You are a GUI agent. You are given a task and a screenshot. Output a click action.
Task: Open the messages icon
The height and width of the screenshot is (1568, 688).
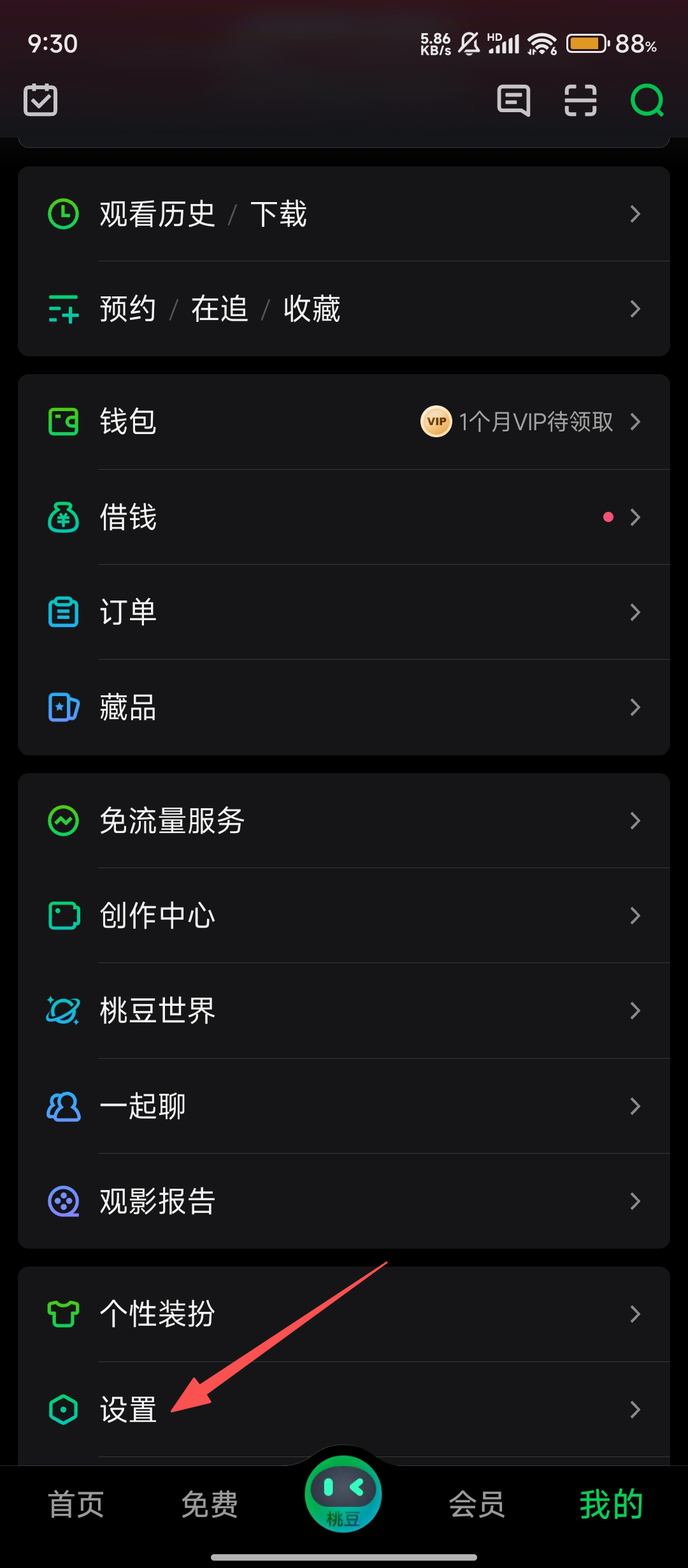[513, 100]
